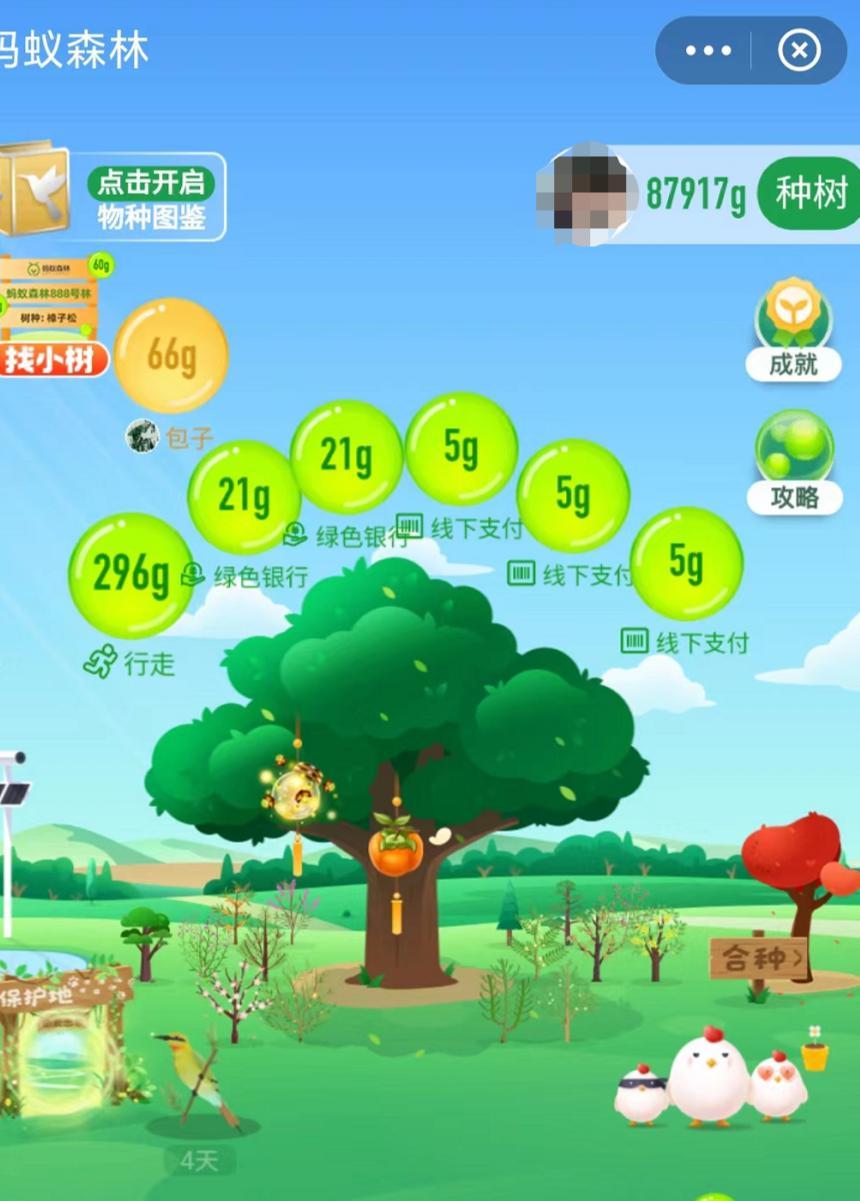
Task: Close the Ant Forest mini program
Action: [x=798, y=50]
